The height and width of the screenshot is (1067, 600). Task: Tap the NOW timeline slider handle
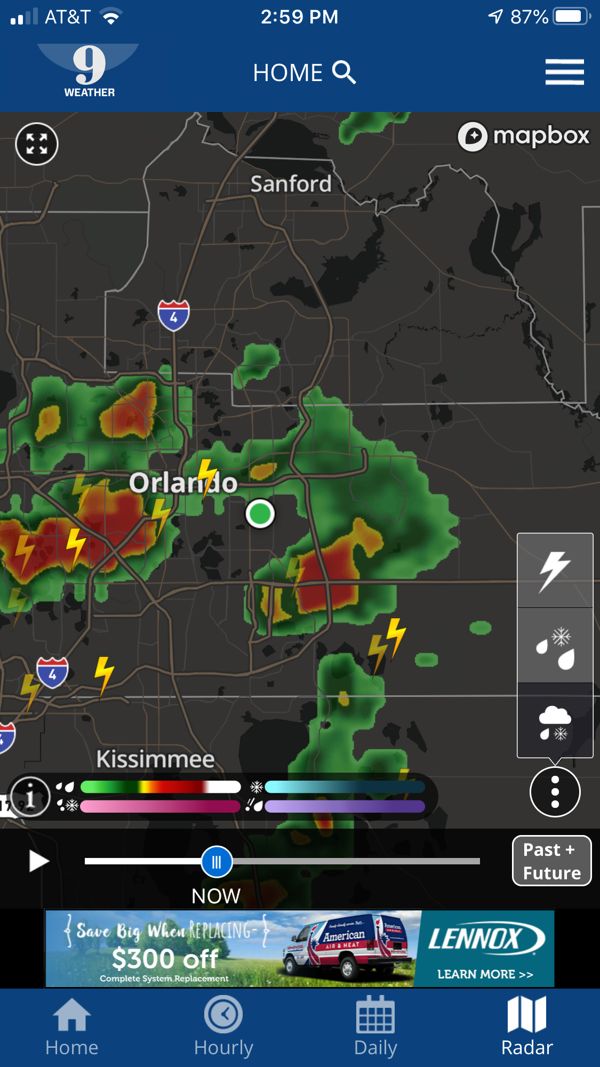[216, 862]
